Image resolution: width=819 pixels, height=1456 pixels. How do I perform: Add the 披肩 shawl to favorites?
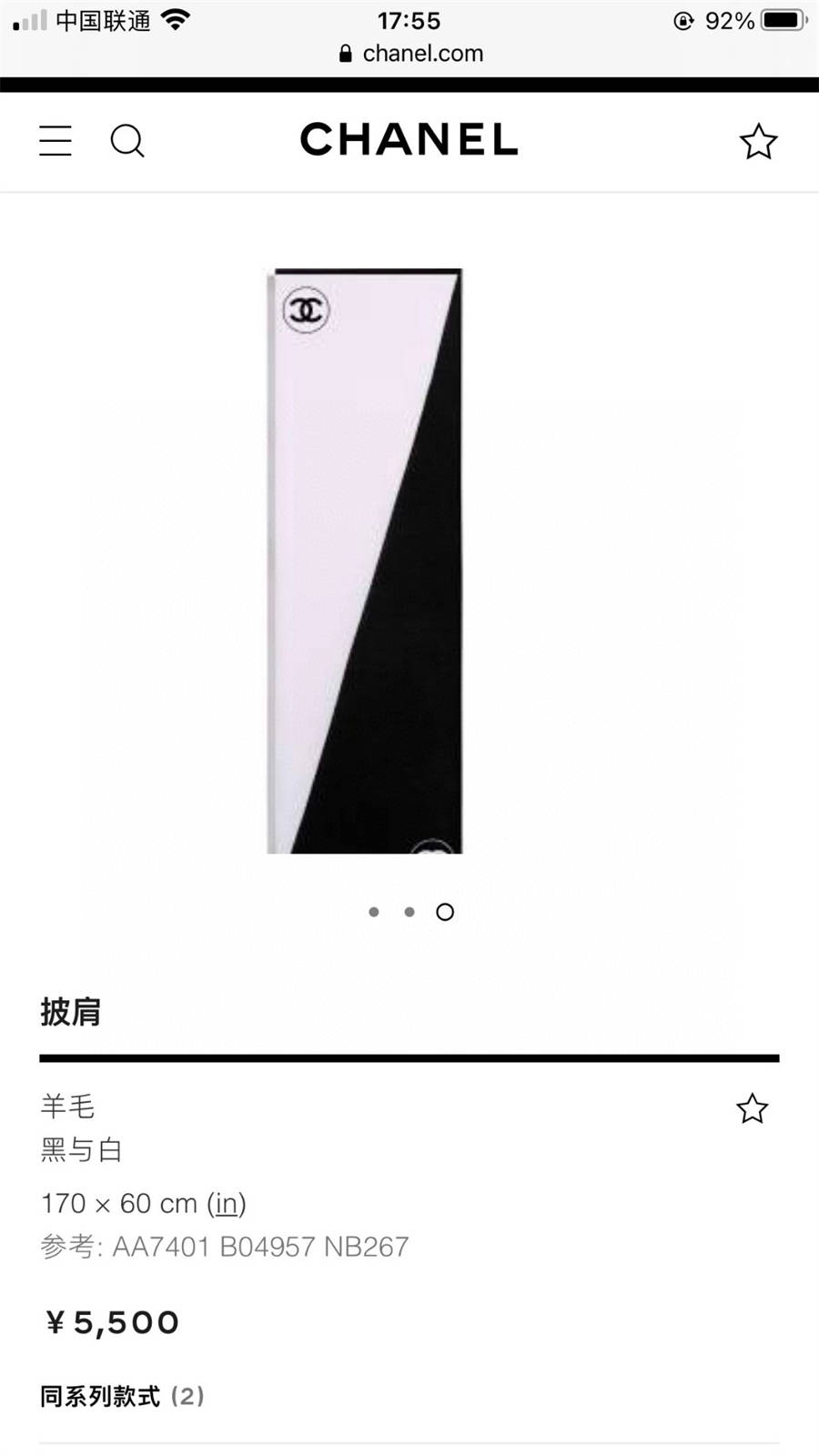click(752, 1108)
